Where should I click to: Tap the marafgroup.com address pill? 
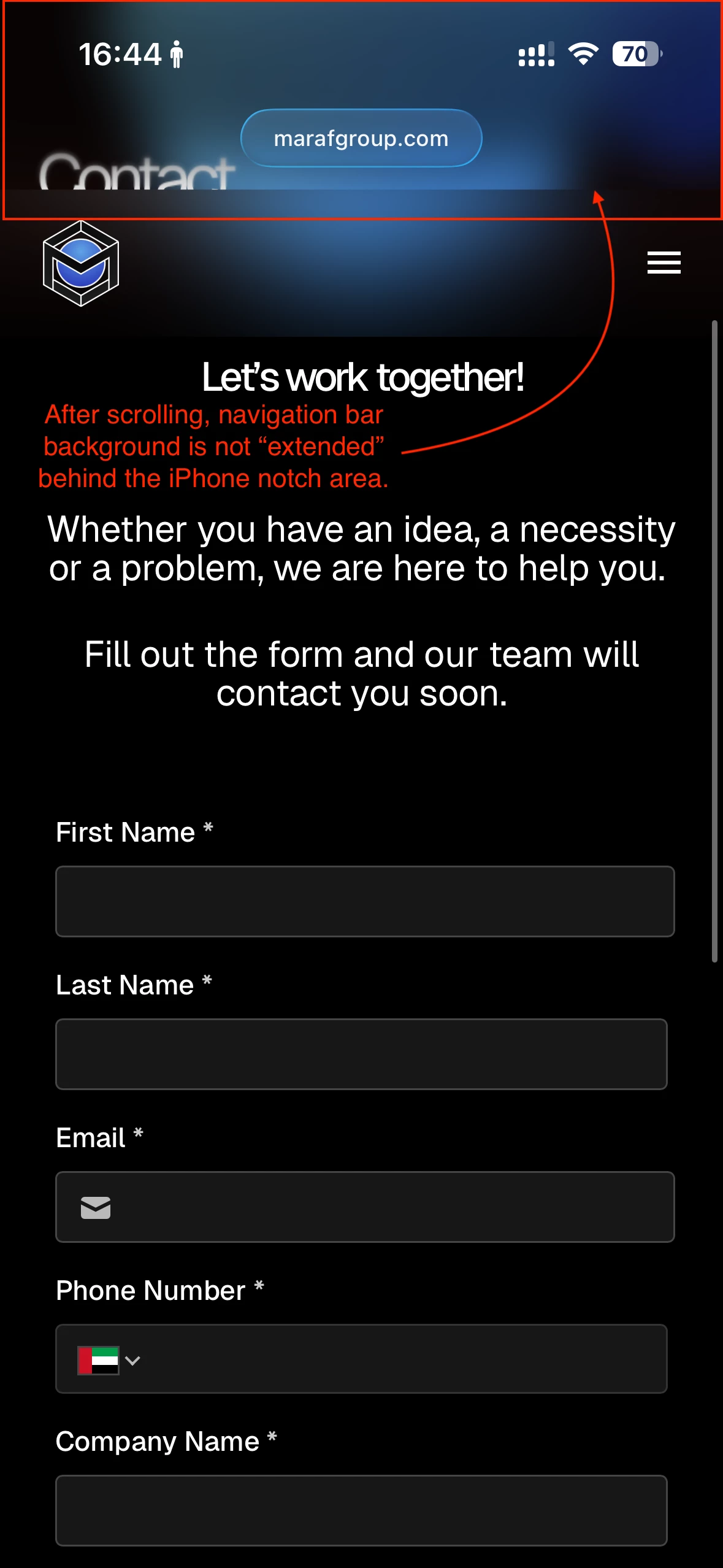361,138
